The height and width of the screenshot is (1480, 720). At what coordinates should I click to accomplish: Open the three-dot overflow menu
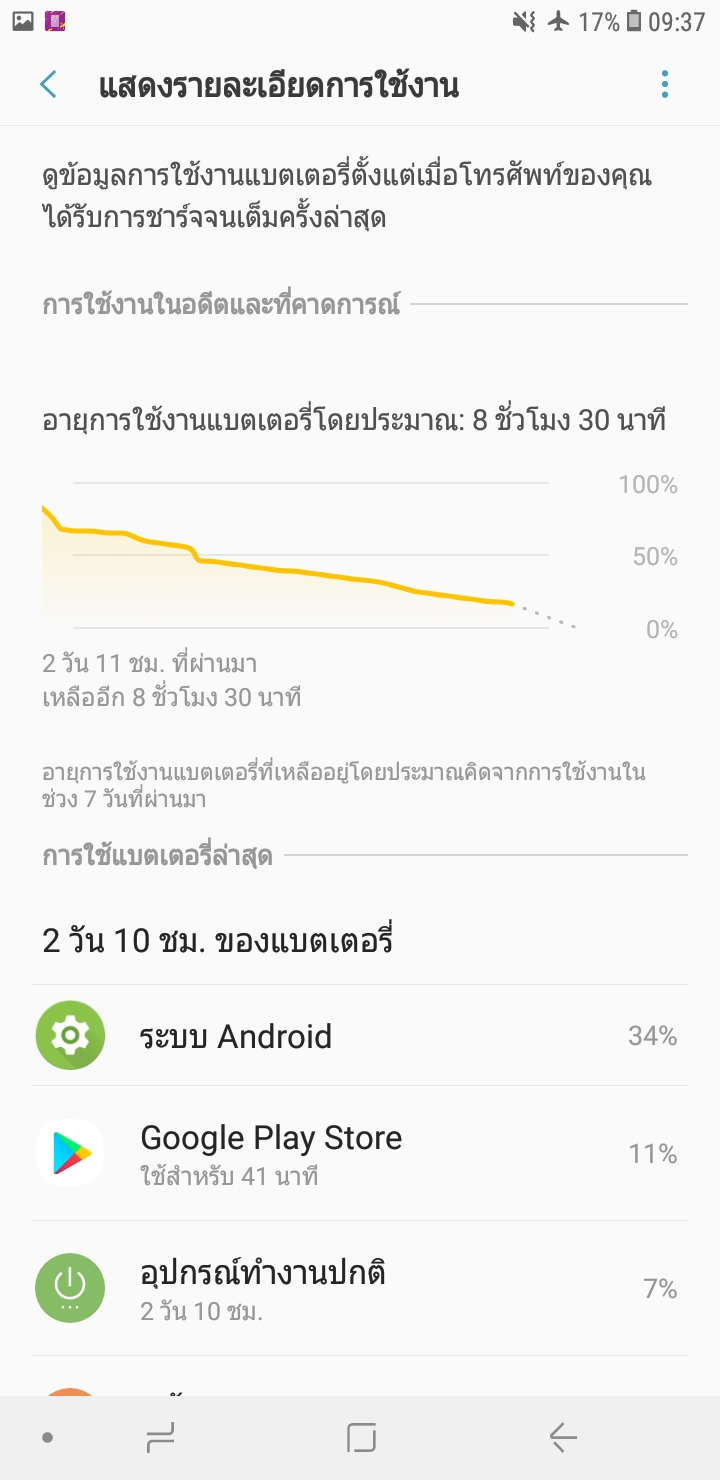tap(665, 85)
